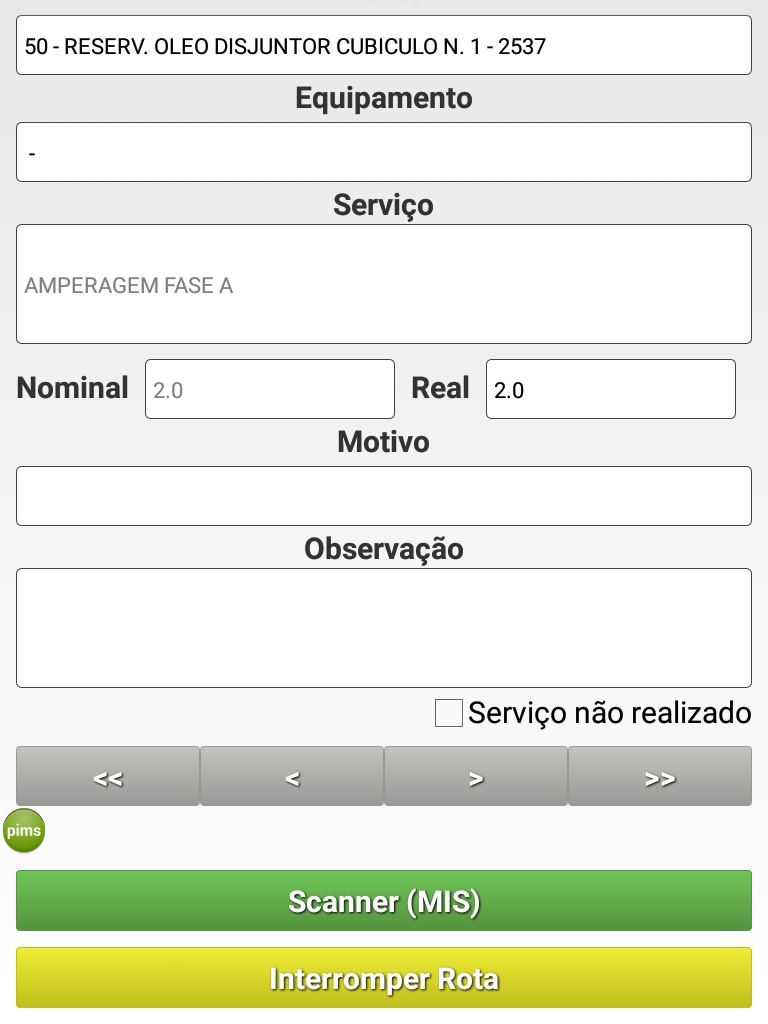Focus the Motivo field
Viewport: 768px width, 1024px height.
[383, 496]
